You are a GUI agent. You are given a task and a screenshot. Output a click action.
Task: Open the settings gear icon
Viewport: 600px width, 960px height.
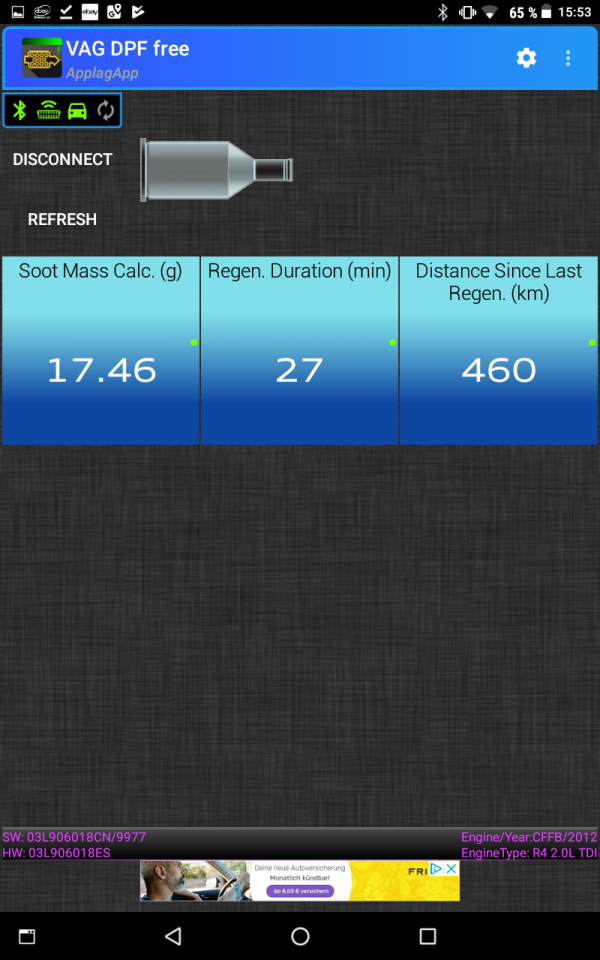(526, 58)
